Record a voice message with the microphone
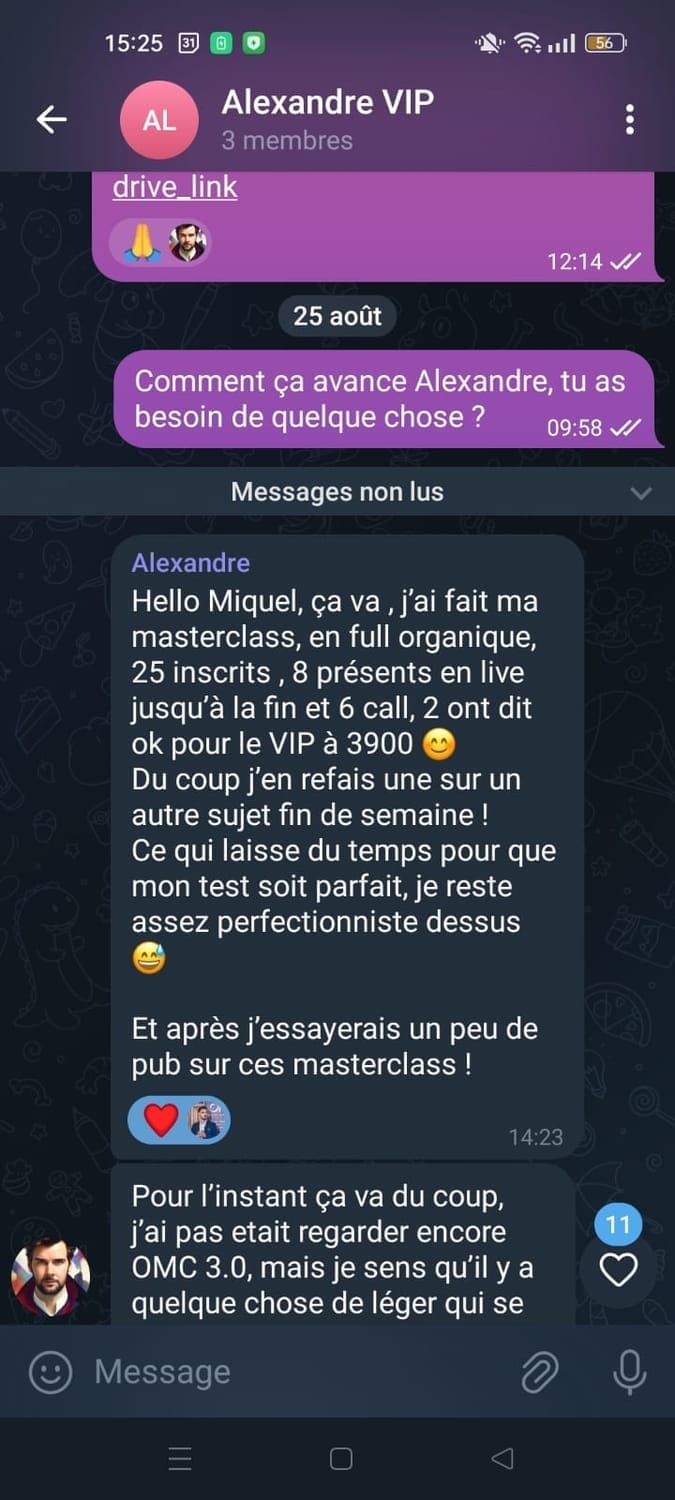The width and height of the screenshot is (675, 1500). pyautogui.click(x=629, y=1372)
